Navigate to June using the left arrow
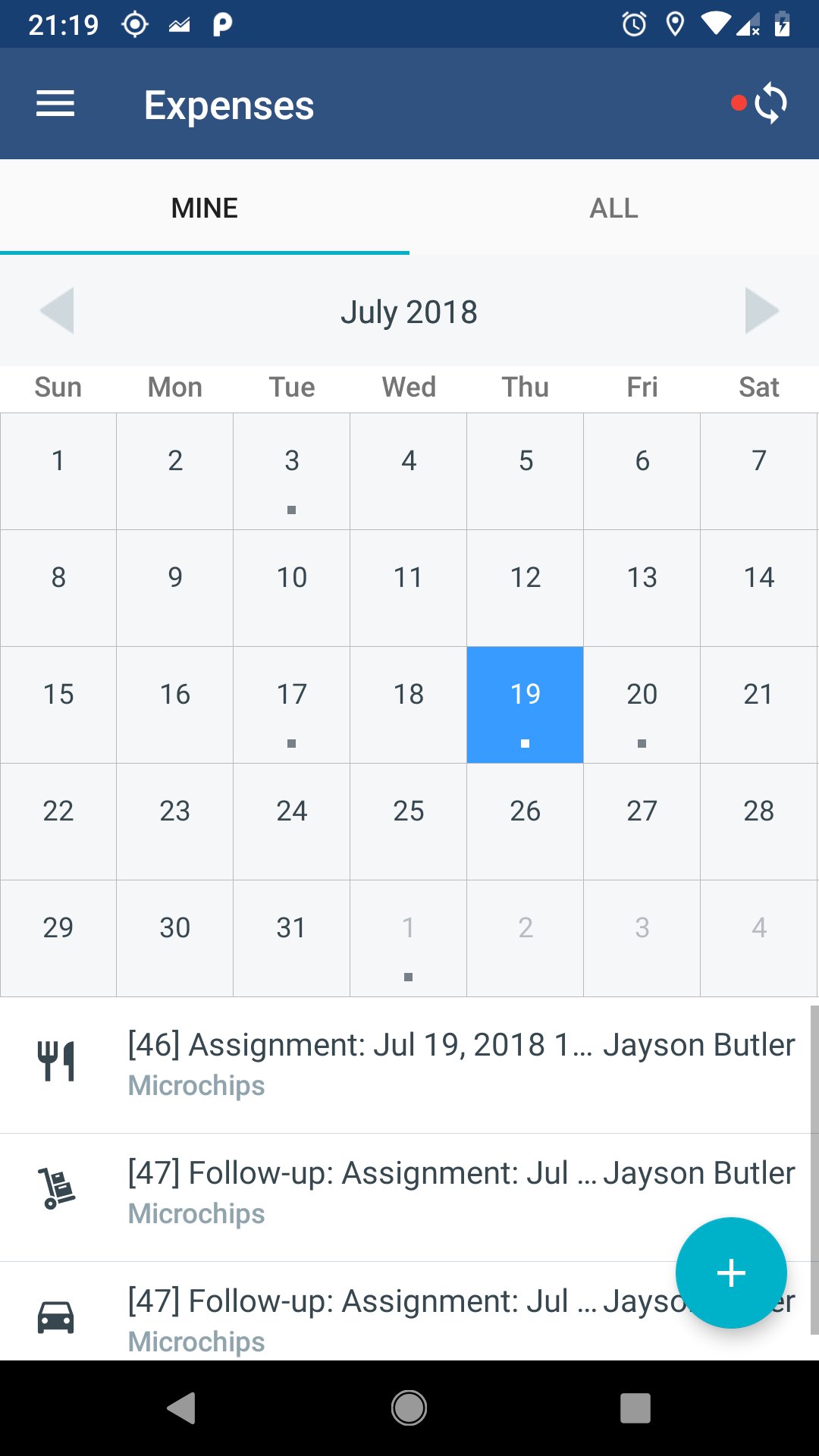819x1456 pixels. pyautogui.click(x=57, y=310)
